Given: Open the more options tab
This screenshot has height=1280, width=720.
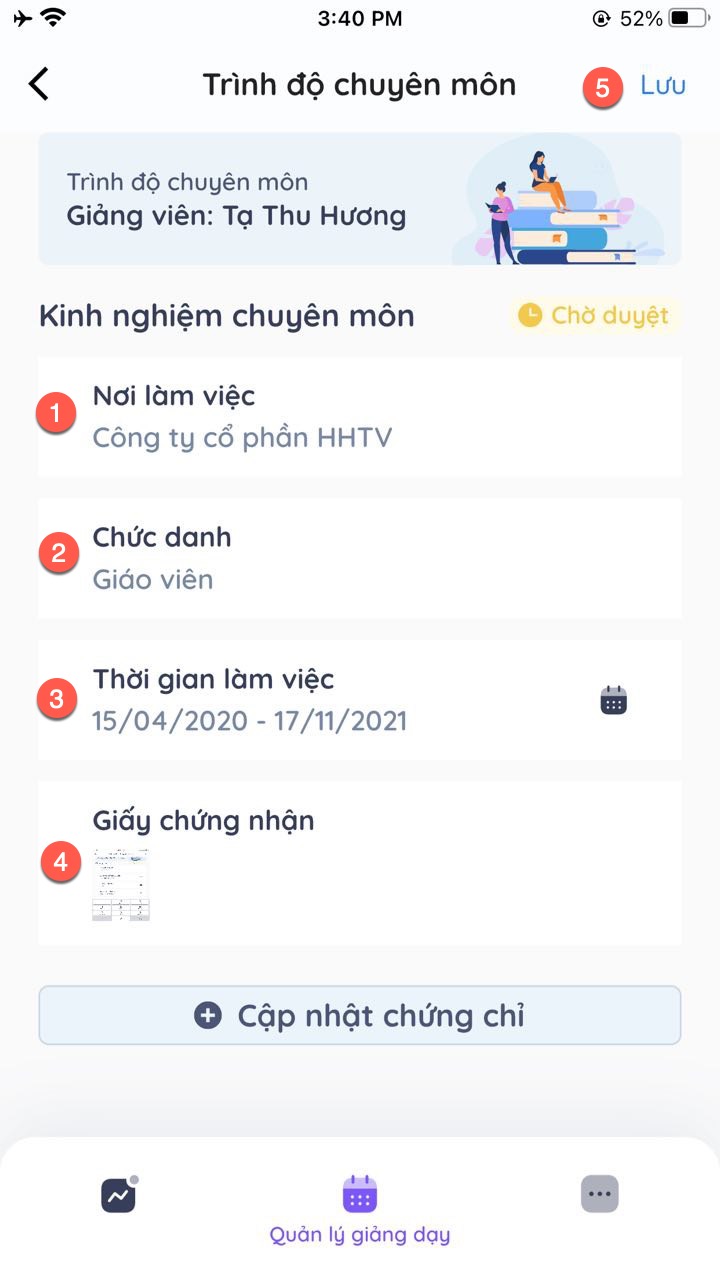Looking at the screenshot, I should pos(600,1194).
